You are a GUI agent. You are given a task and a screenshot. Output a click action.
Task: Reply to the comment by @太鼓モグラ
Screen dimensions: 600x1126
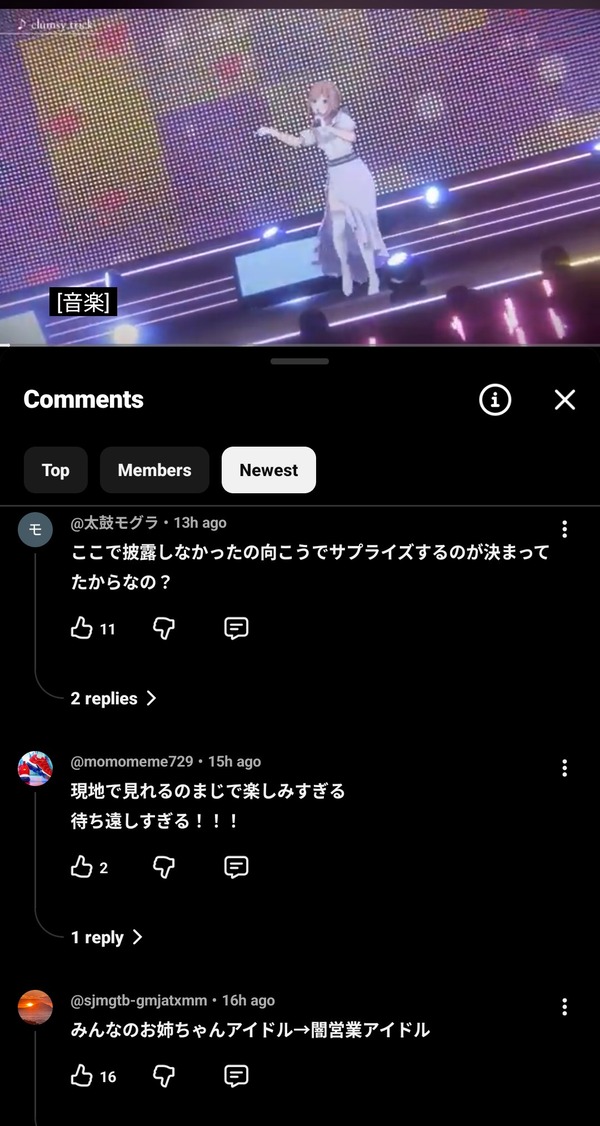[x=236, y=628]
